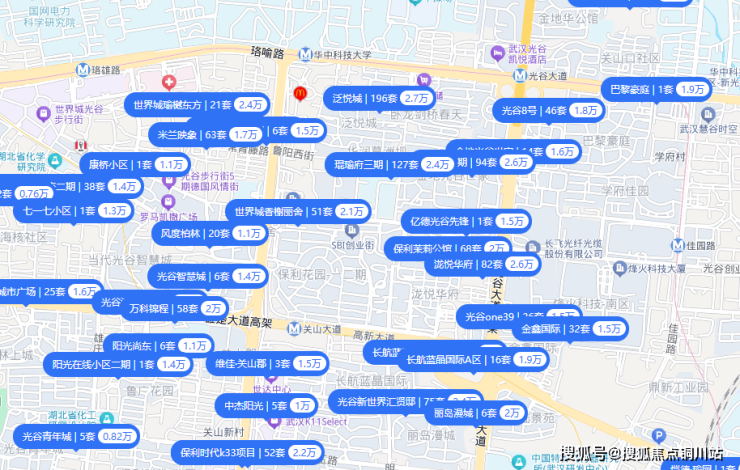Open the 光谷青年城 marker

[x=74, y=436]
